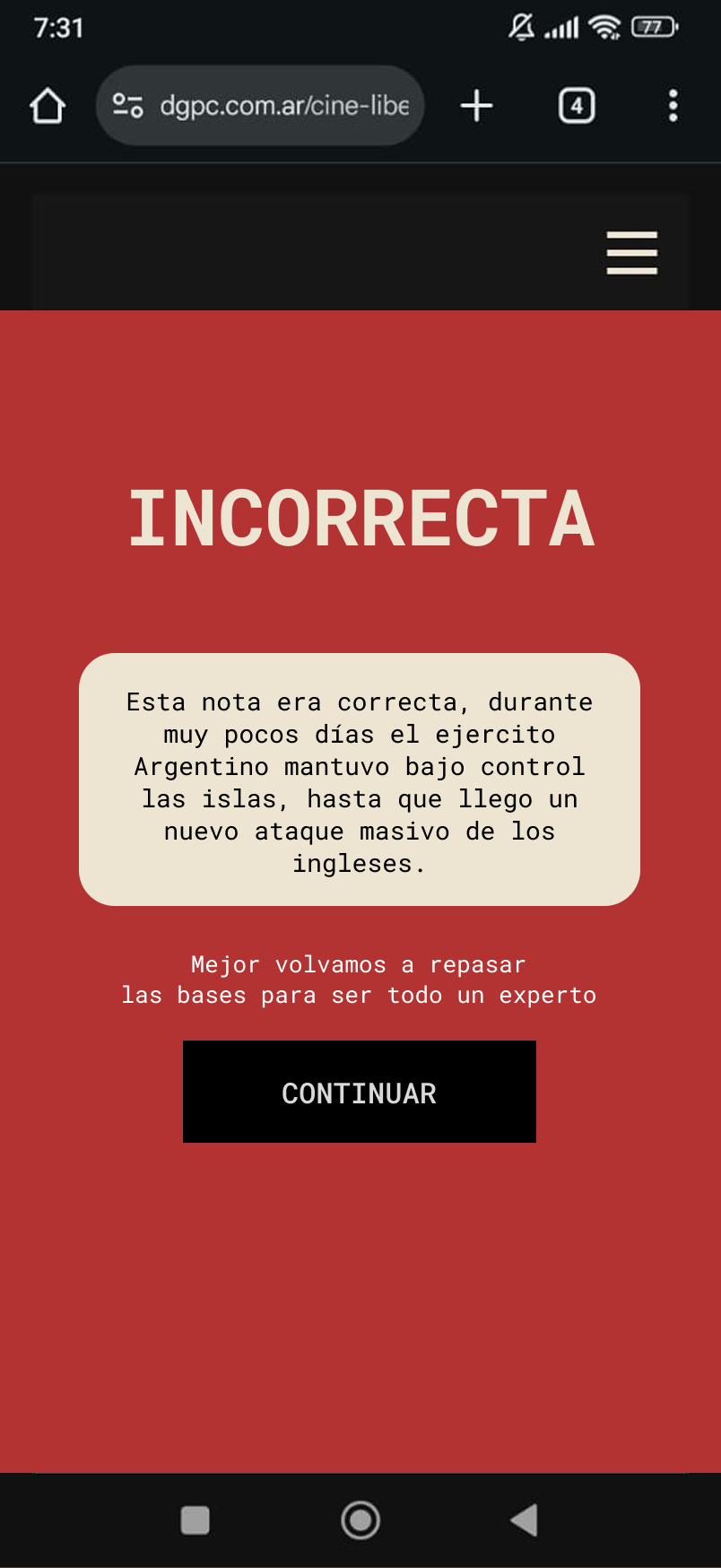Open a new browser tab
721x1568 pixels.
[x=476, y=106]
